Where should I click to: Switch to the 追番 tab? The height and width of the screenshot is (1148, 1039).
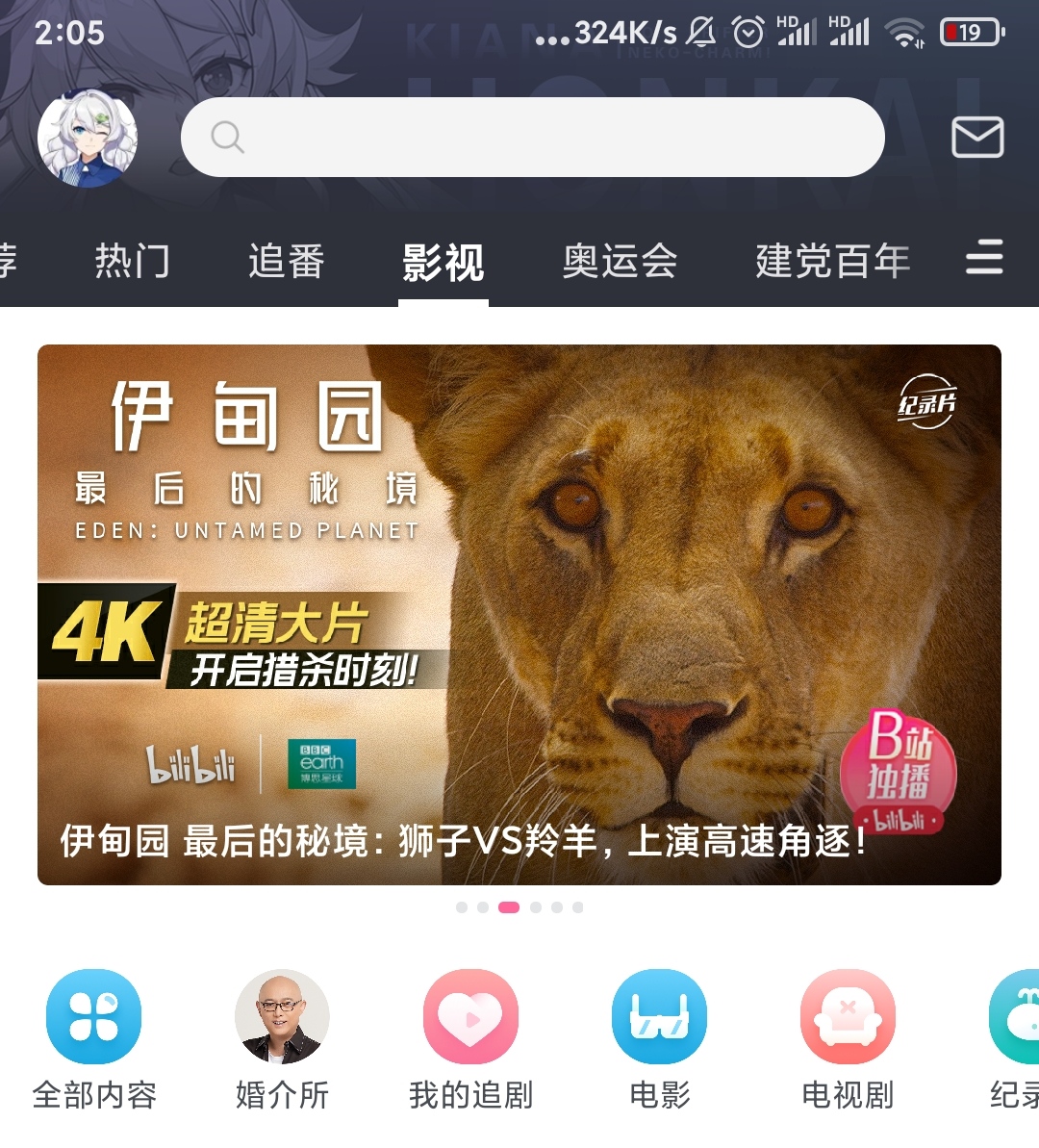click(x=287, y=261)
